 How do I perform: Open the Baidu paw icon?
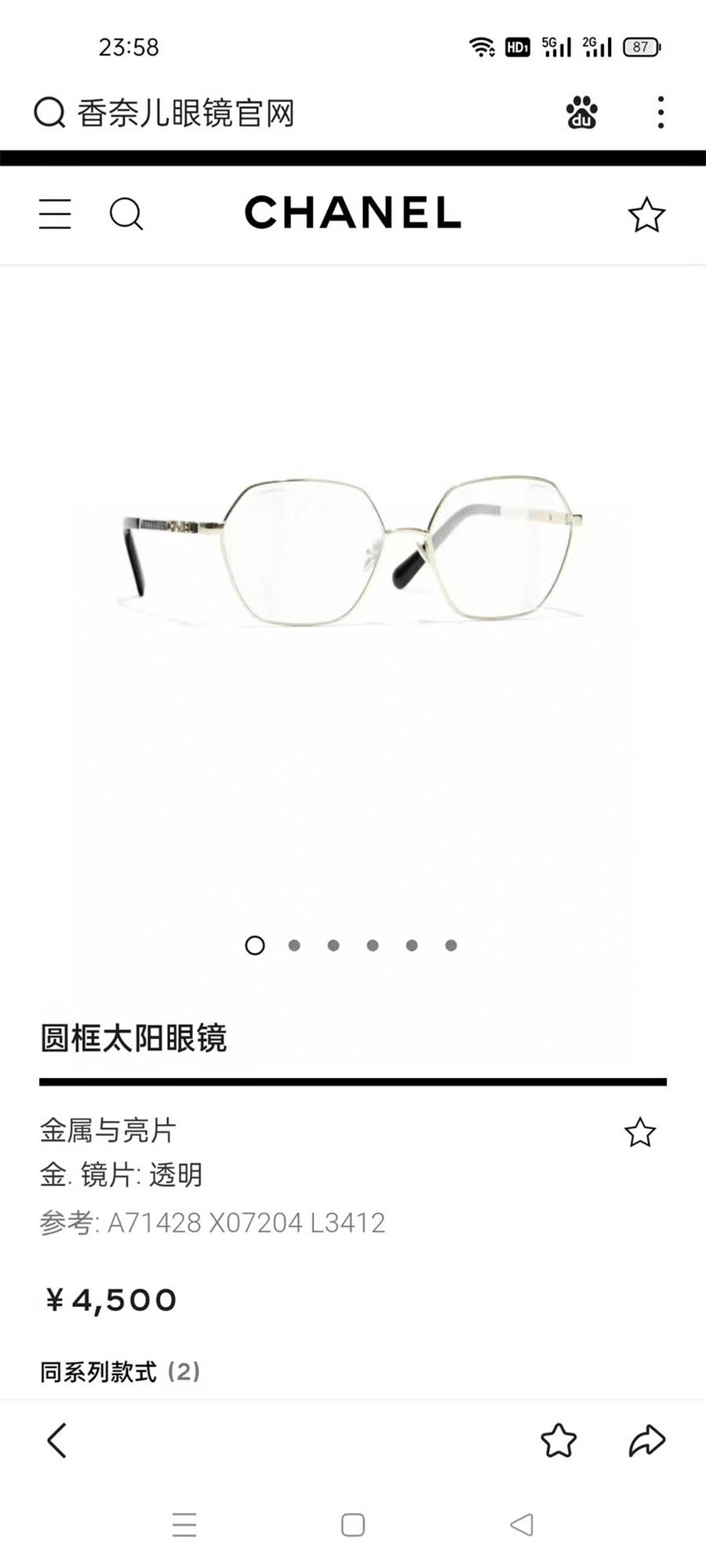click(581, 113)
